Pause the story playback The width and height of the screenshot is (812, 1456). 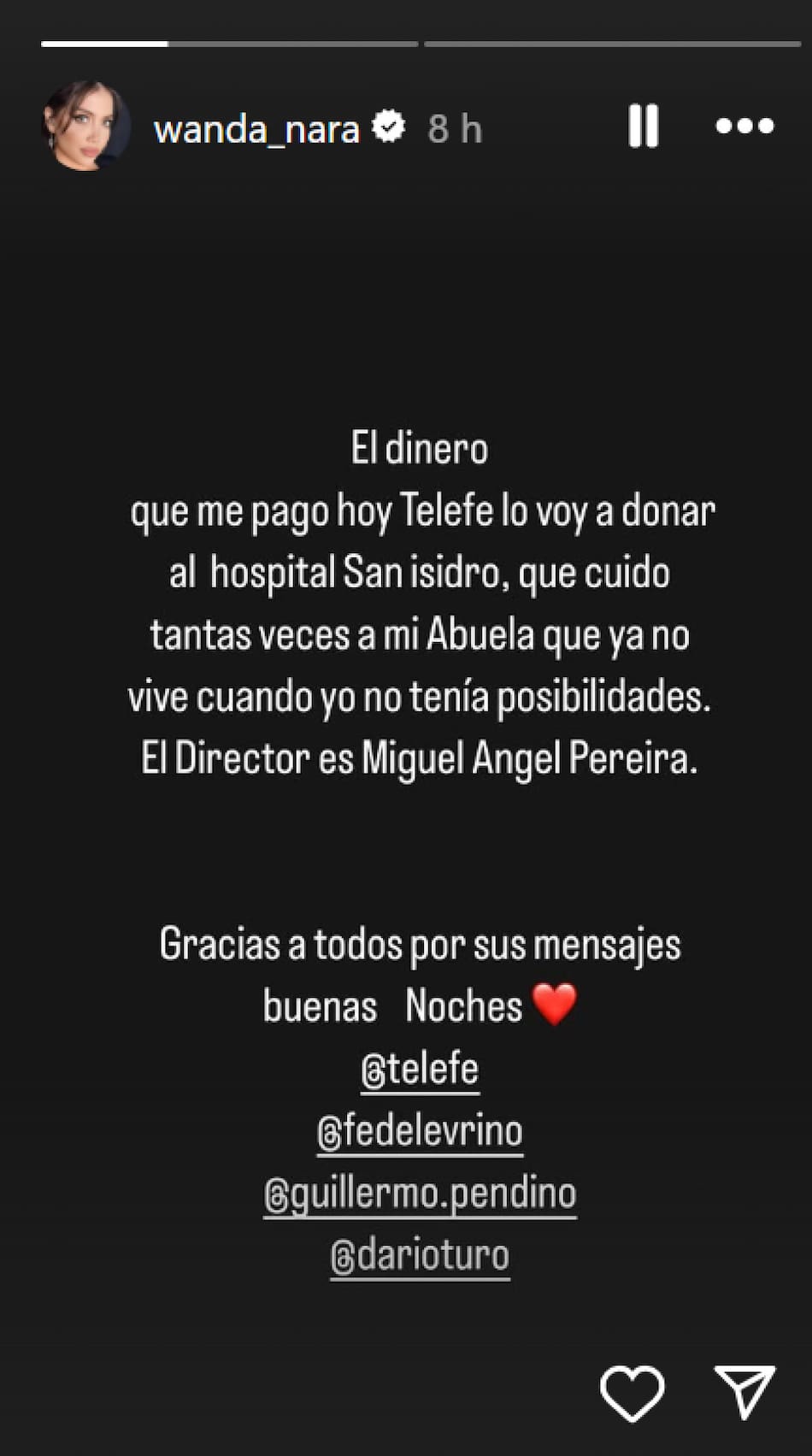tap(644, 127)
